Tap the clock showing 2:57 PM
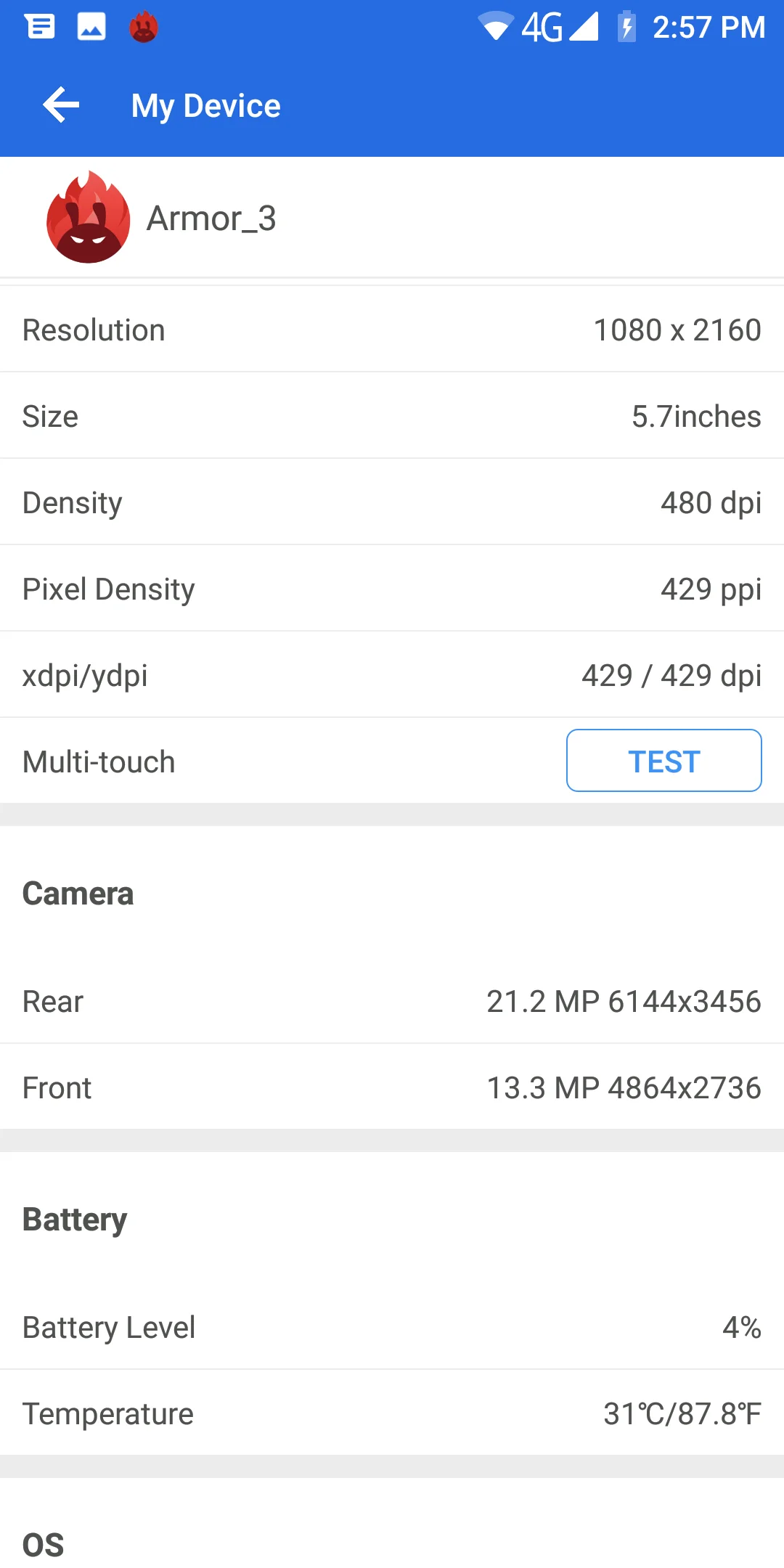Viewport: 784px width, 1568px height. [706, 27]
